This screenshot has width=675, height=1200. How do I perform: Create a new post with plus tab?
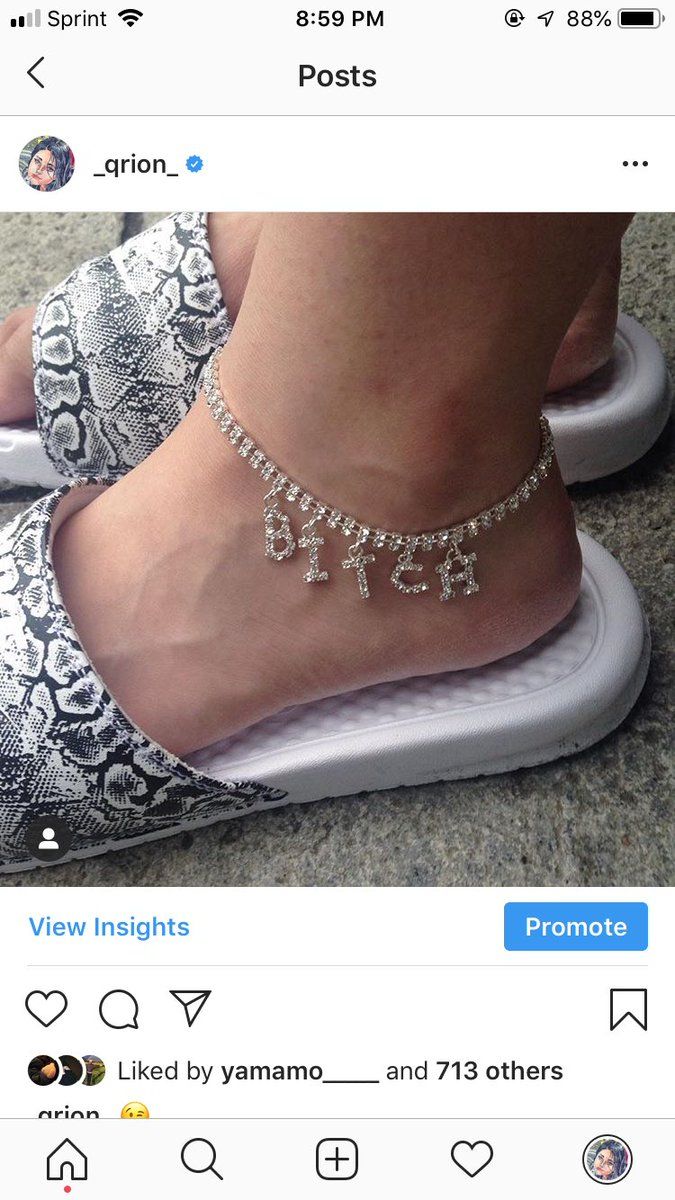tap(337, 1160)
